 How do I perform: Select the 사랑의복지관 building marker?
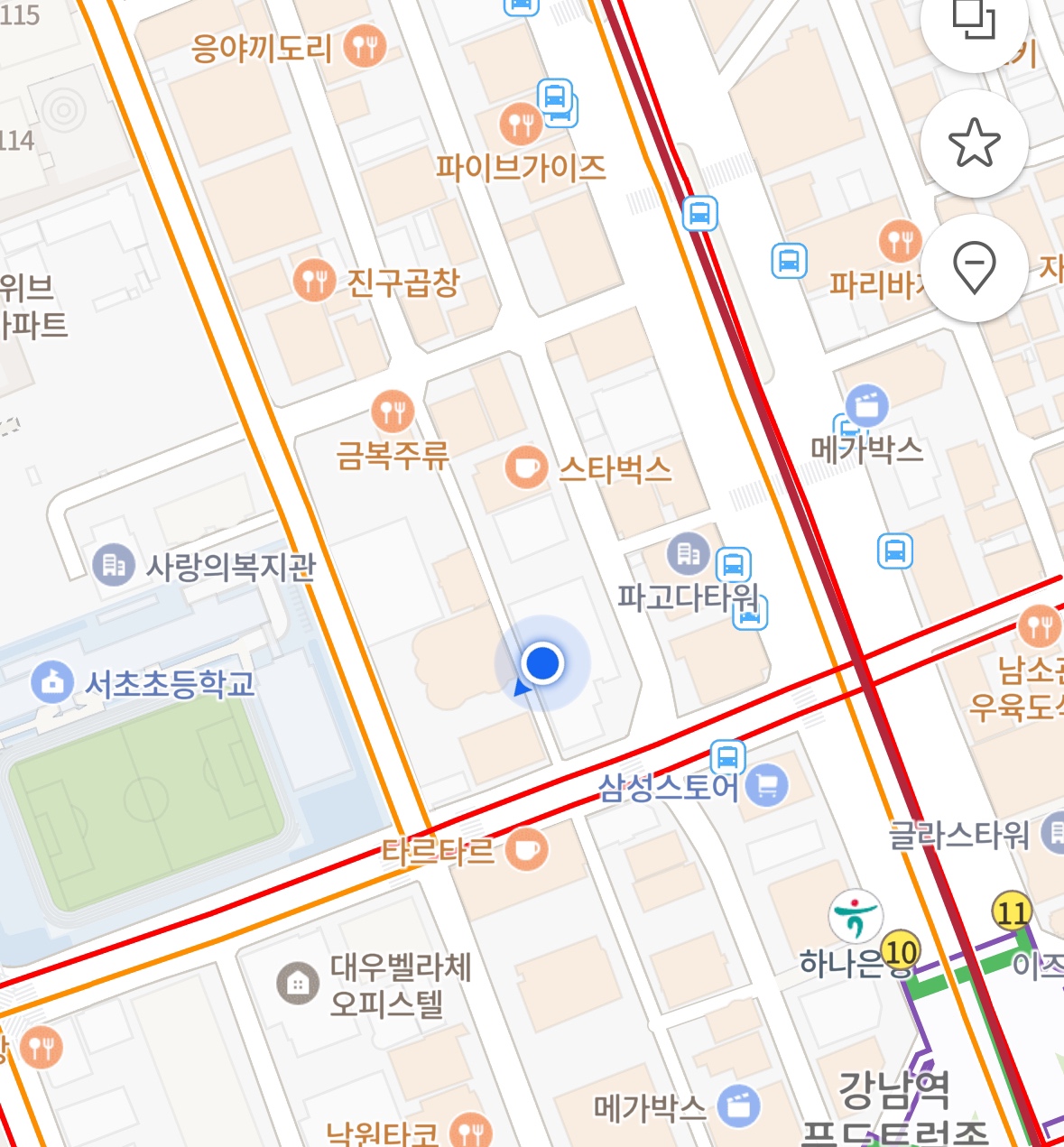(114, 565)
